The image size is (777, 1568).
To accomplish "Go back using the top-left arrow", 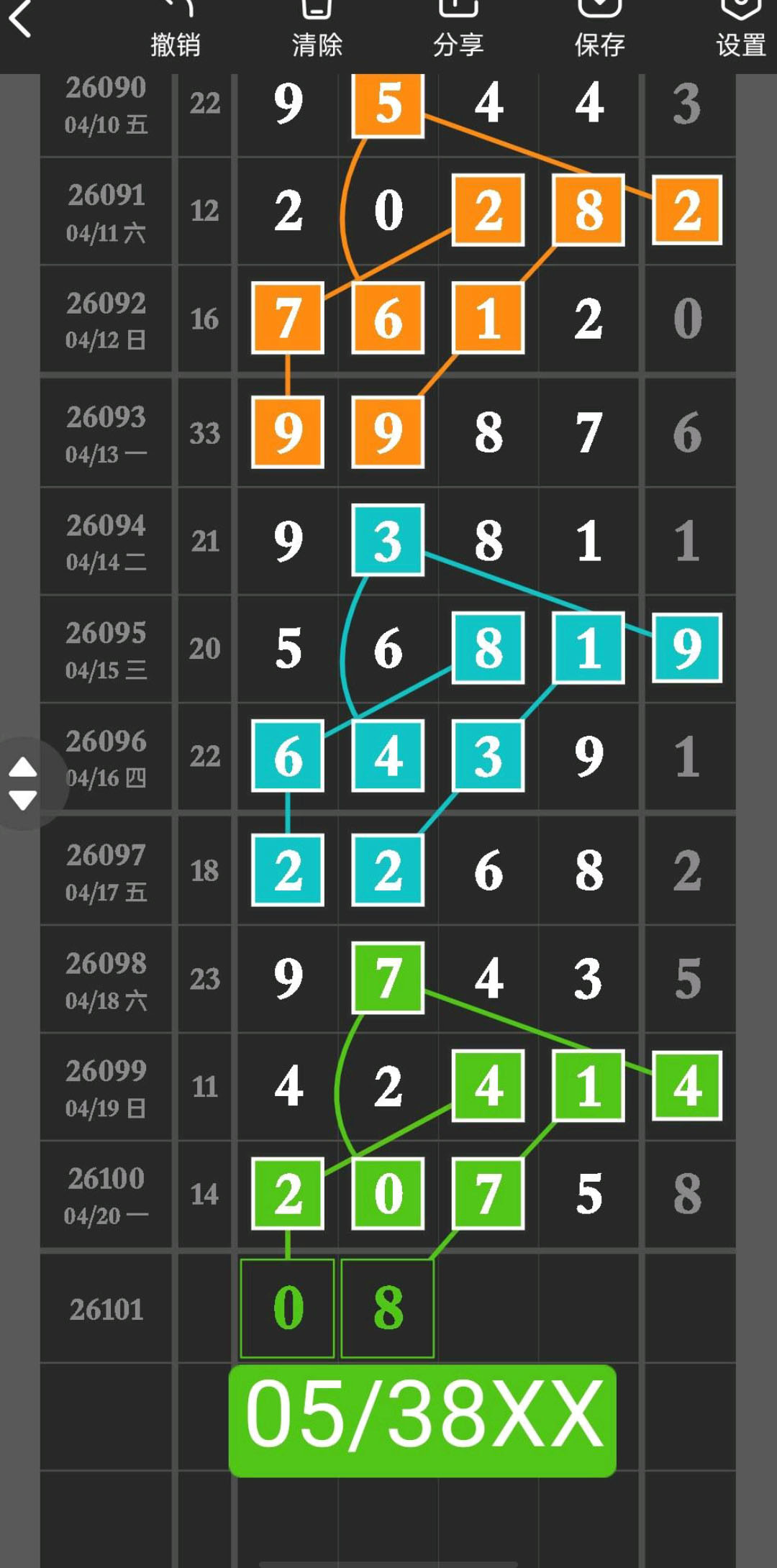I will [x=20, y=19].
